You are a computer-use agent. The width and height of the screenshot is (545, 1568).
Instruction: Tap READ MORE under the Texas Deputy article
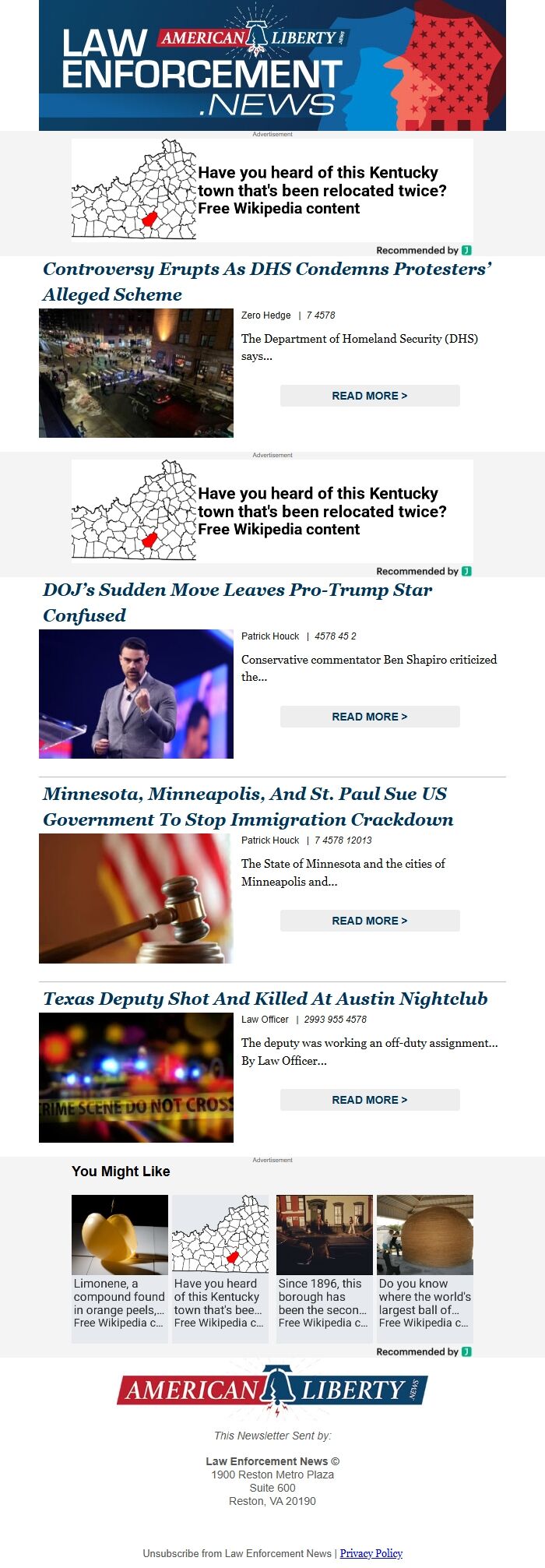tap(370, 1100)
